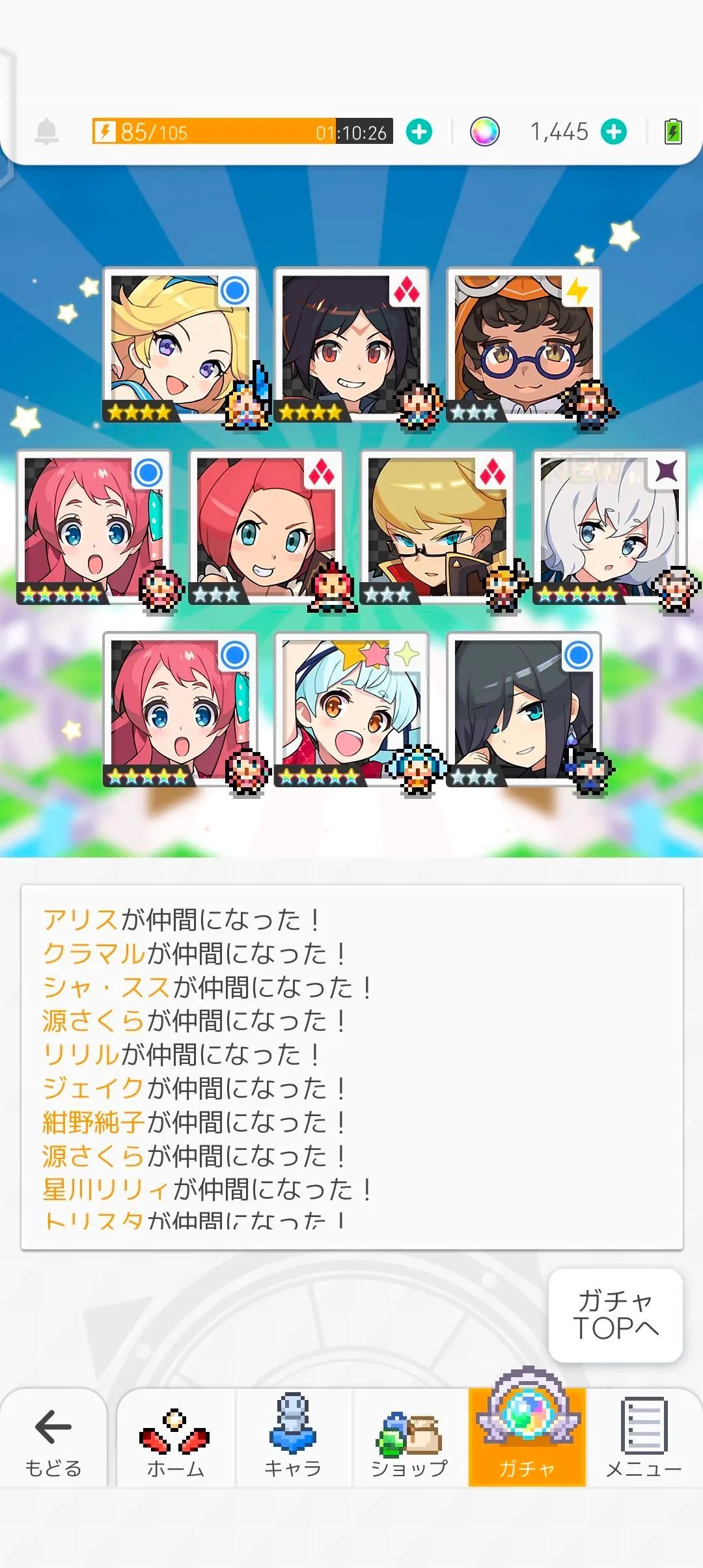Open the キャラ tab

click(293, 1439)
